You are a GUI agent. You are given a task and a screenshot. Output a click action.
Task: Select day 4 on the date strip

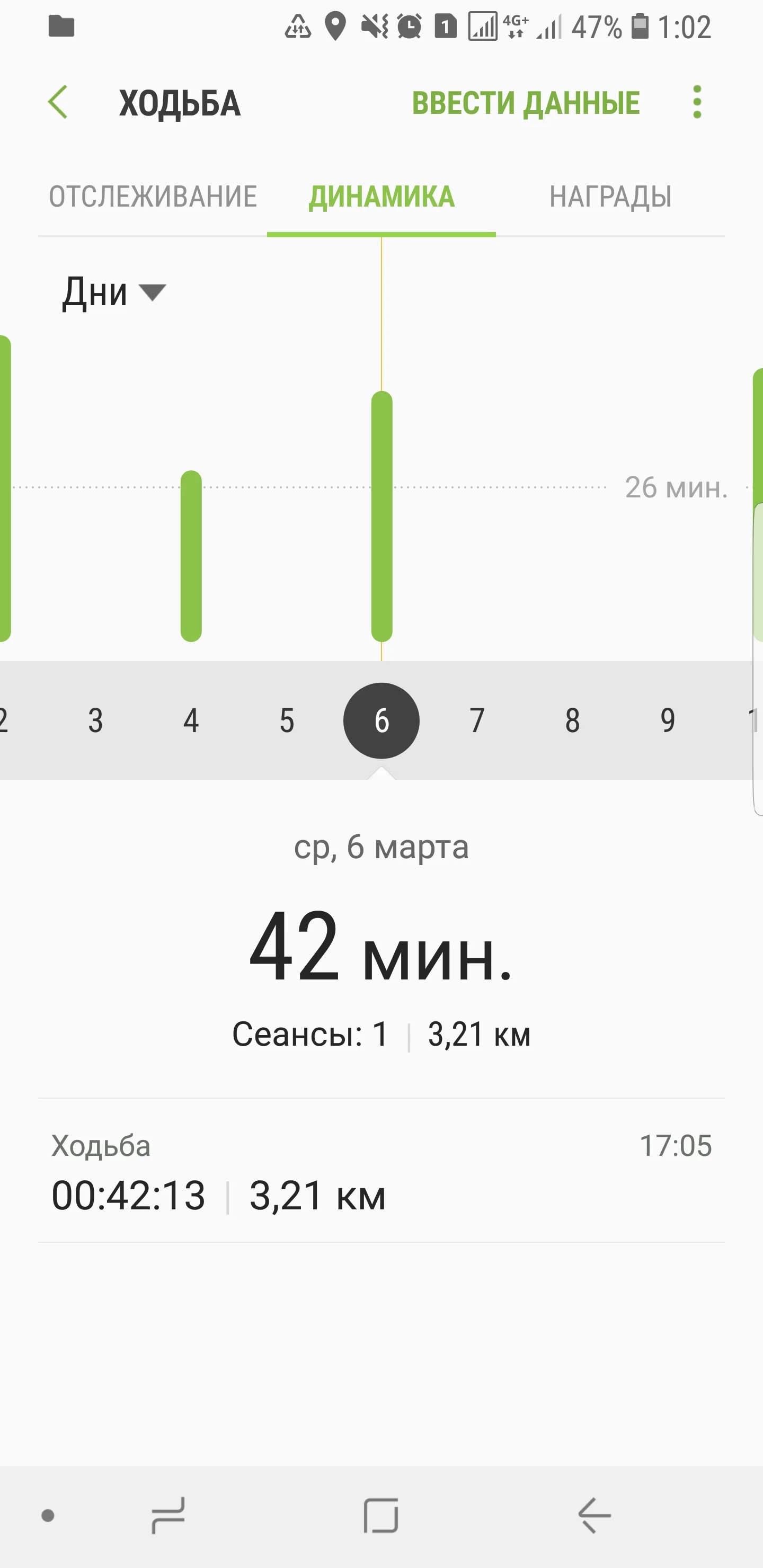[x=191, y=720]
